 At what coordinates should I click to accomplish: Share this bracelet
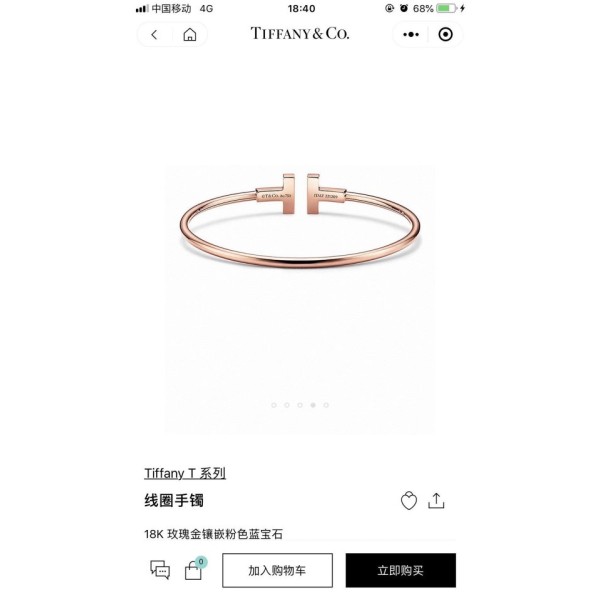pyautogui.click(x=436, y=501)
